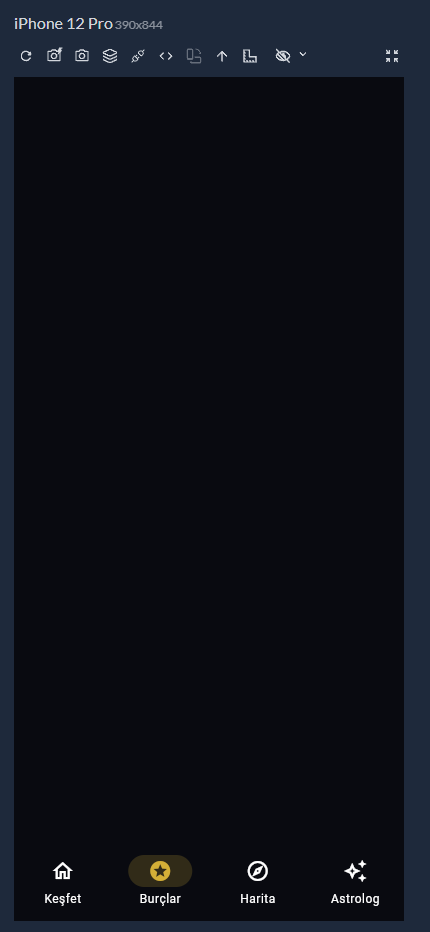430x932 pixels.
Task: Select the Burçlar tab
Action: click(x=160, y=883)
